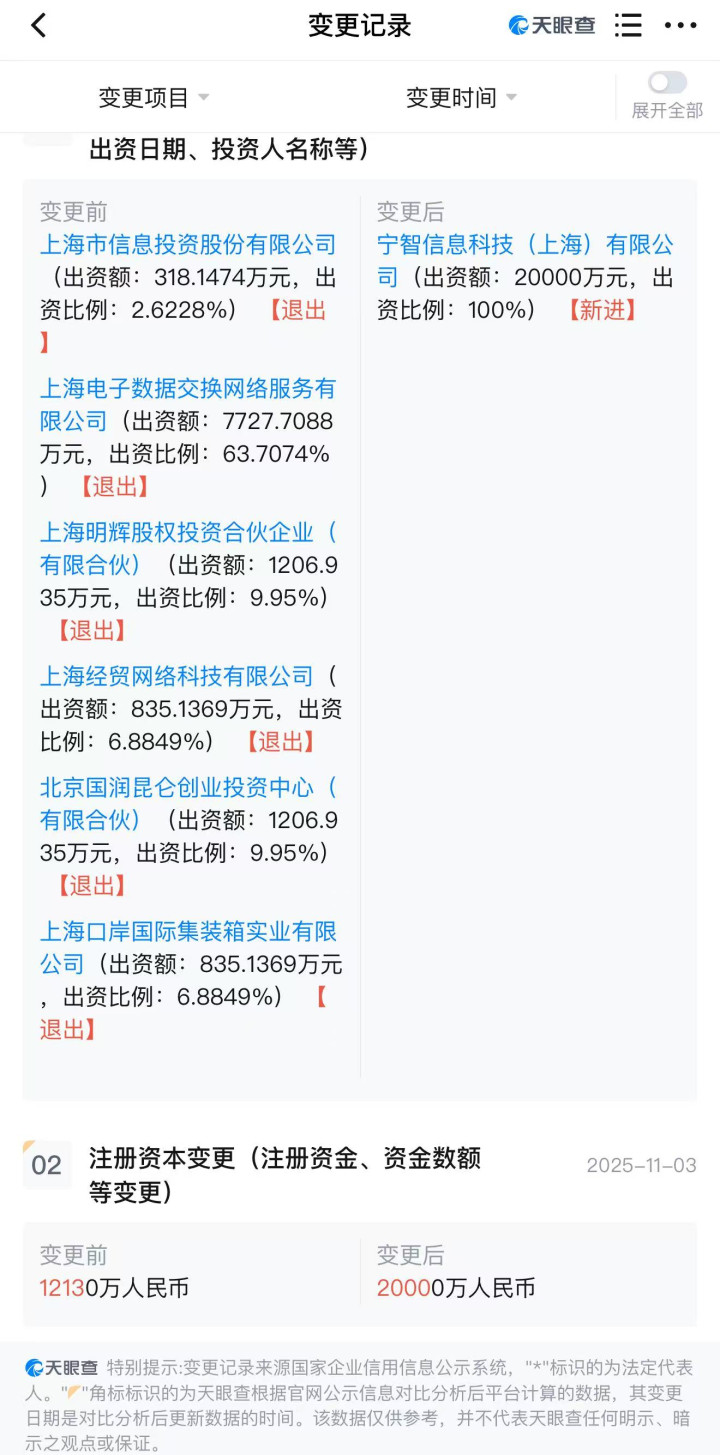Open 上海经贸网络科技有限公司 link
The height and width of the screenshot is (1455, 720).
176,677
